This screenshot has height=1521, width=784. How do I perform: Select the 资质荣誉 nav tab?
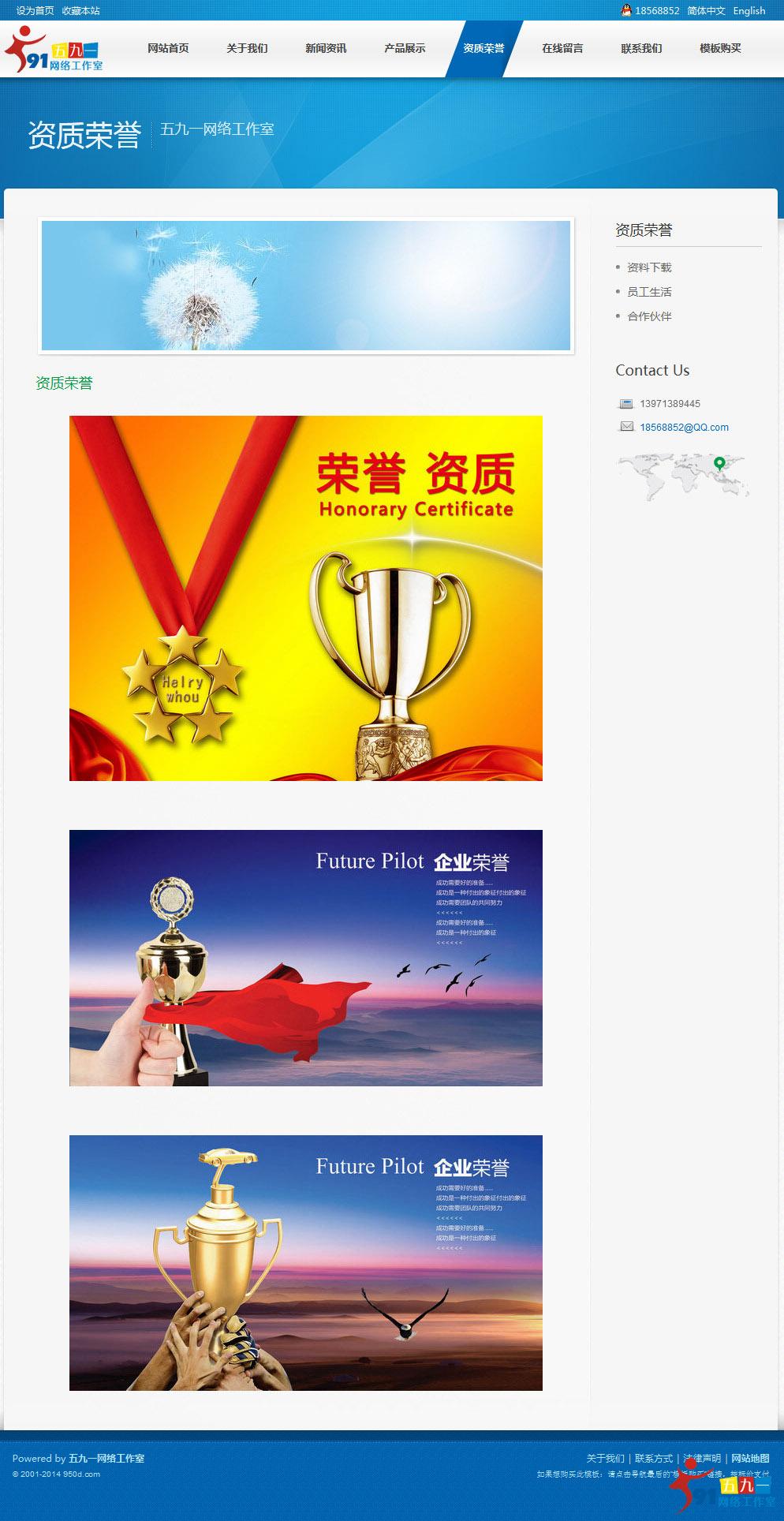[483, 48]
